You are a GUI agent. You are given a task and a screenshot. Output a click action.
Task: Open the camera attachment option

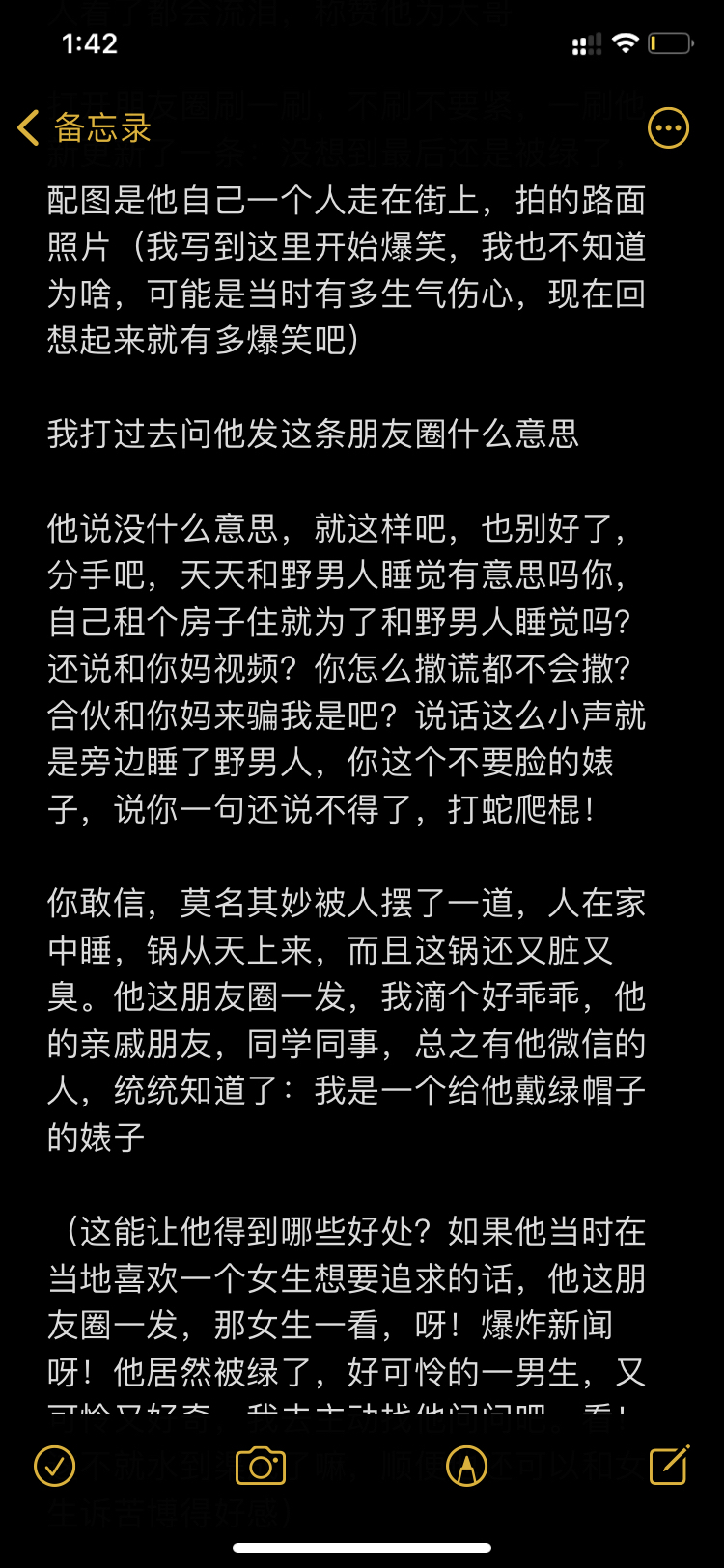point(261,1466)
